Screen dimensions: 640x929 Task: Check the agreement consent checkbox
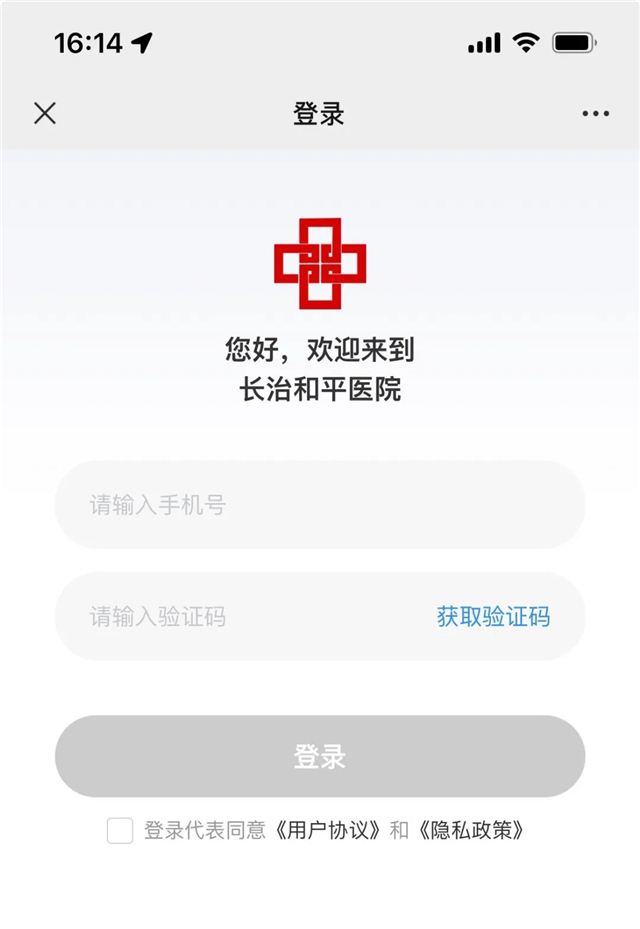click(120, 830)
